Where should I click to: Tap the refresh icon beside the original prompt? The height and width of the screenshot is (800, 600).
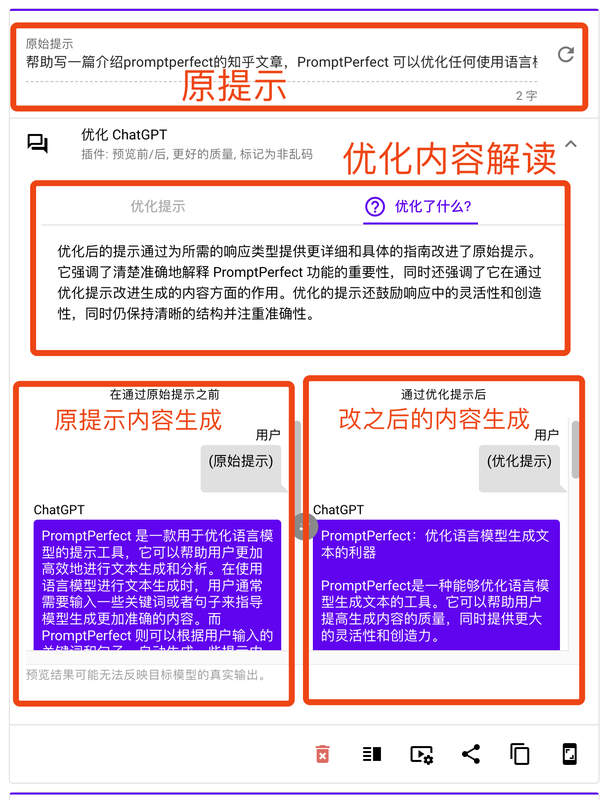[x=566, y=55]
